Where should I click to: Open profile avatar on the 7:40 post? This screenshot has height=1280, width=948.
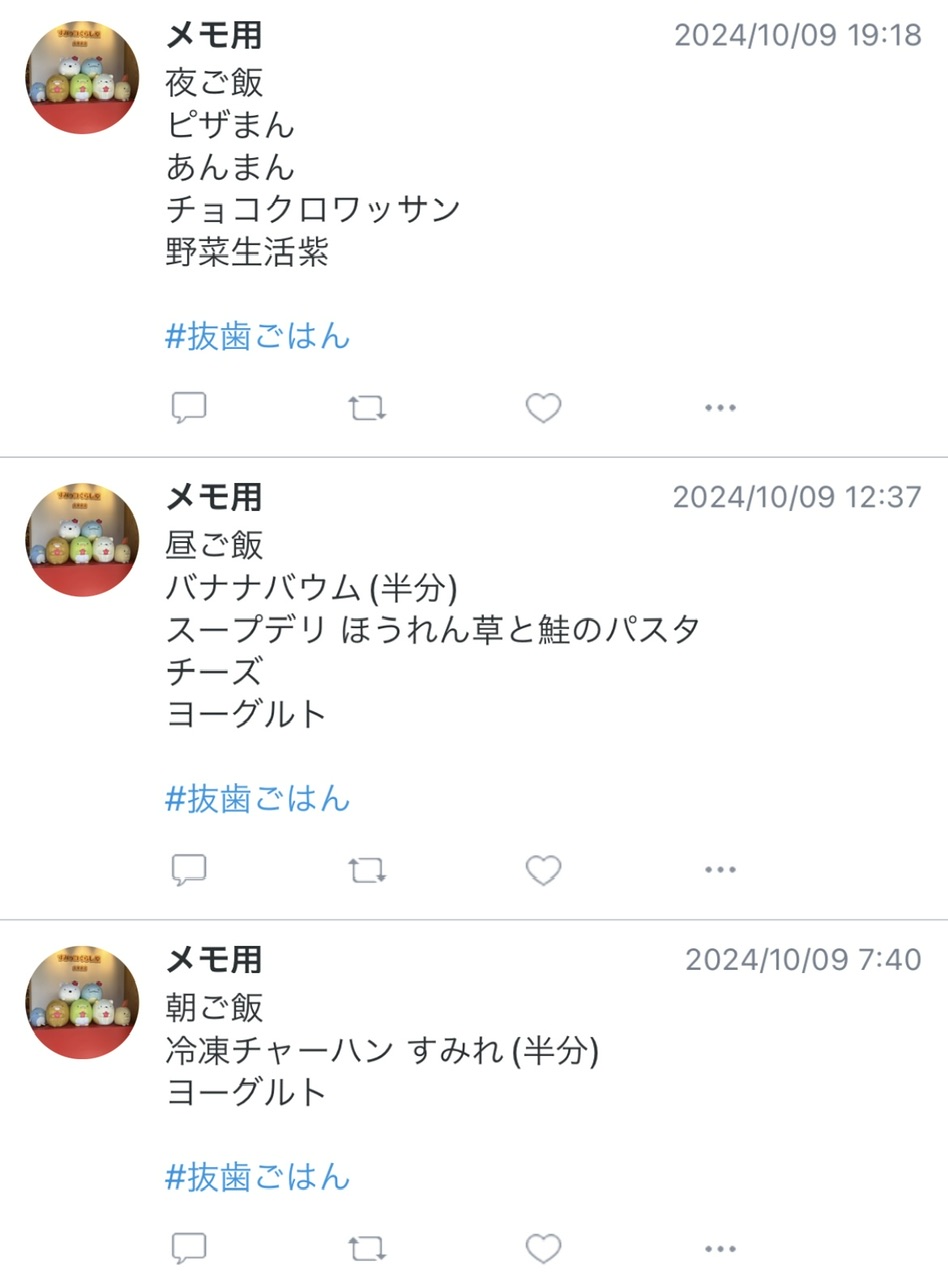(83, 1002)
